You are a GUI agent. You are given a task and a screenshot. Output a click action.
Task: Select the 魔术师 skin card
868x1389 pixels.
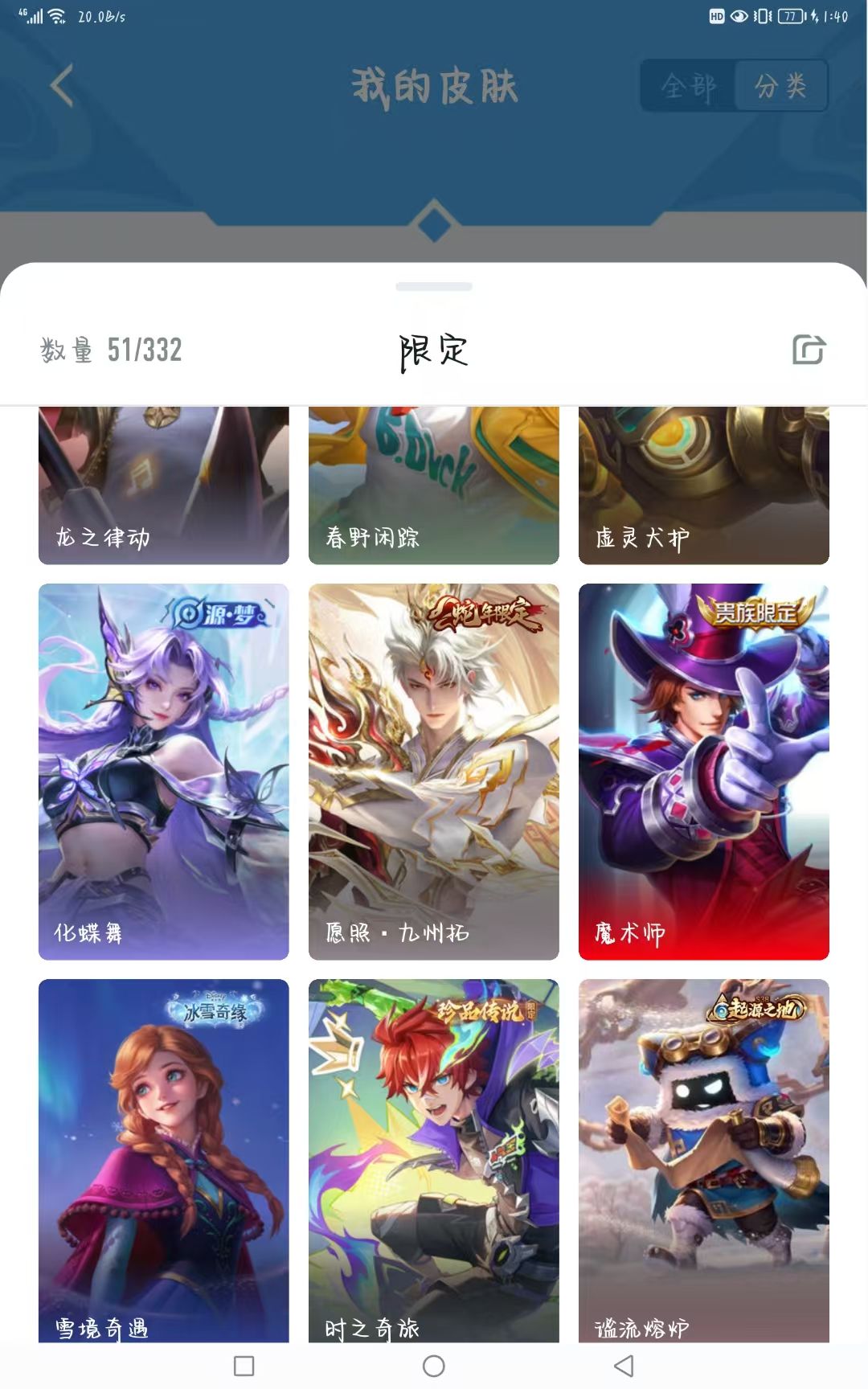pos(703,772)
